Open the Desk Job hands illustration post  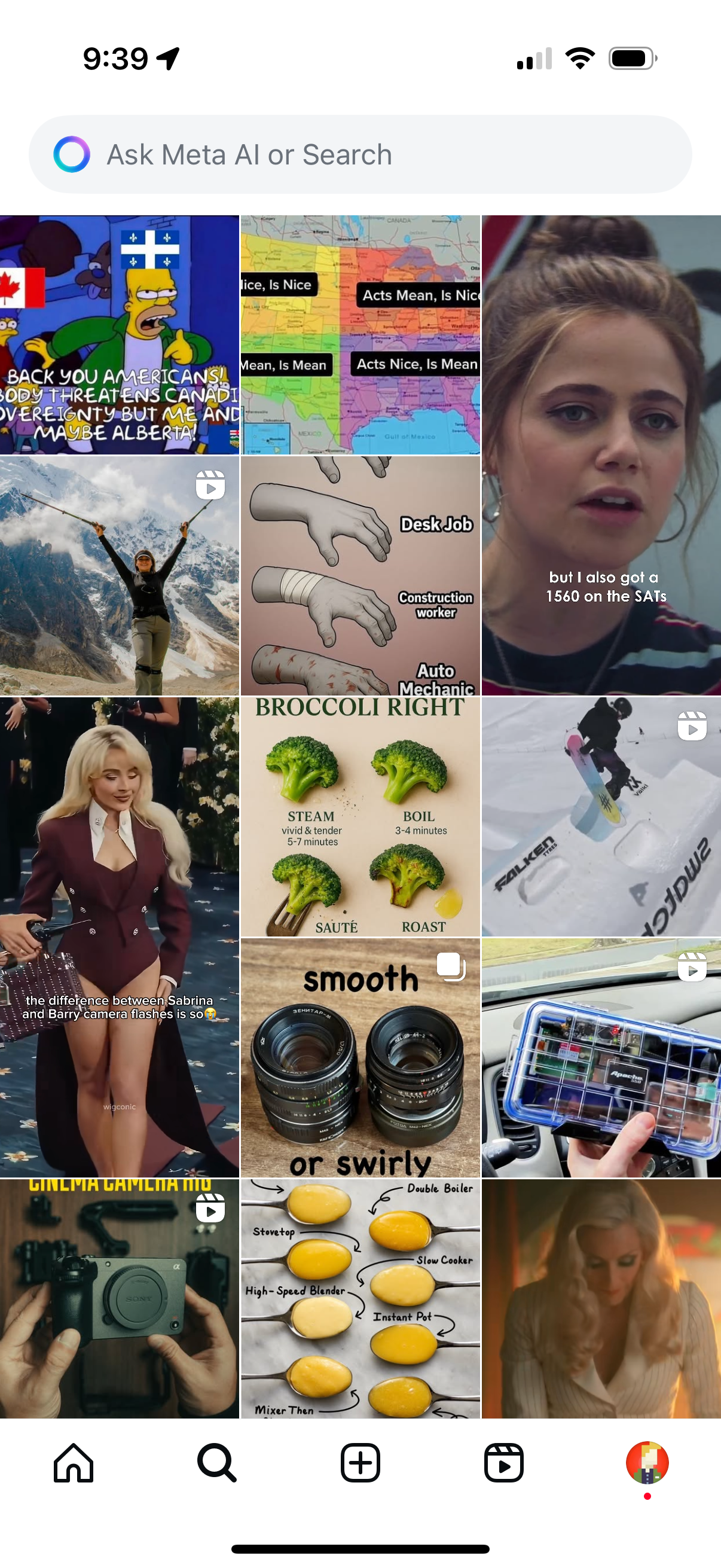point(360,576)
